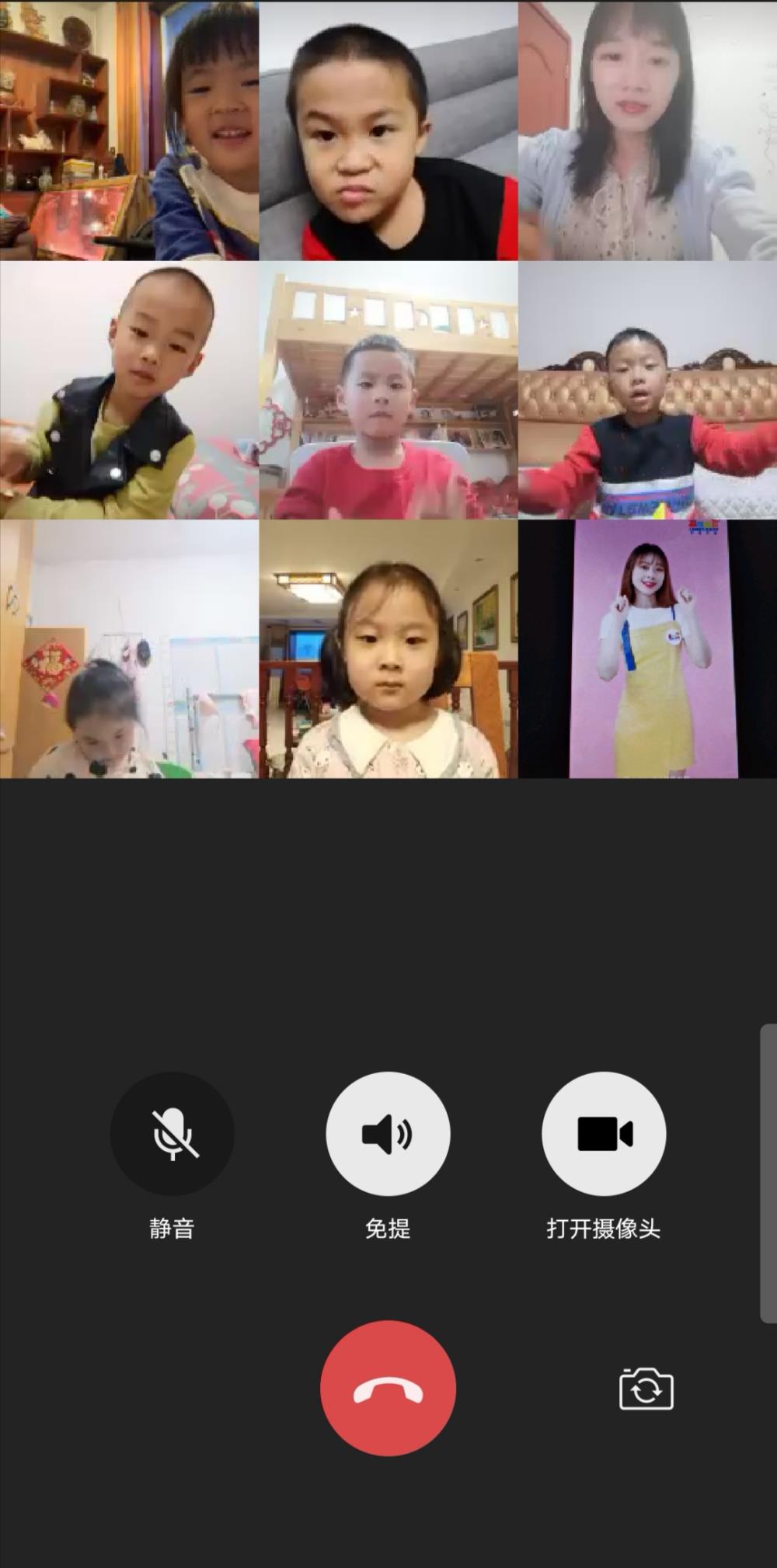Open the video tile of the long-haired woman in the blue cardigan
This screenshot has width=777, height=1568.
[x=647, y=130]
